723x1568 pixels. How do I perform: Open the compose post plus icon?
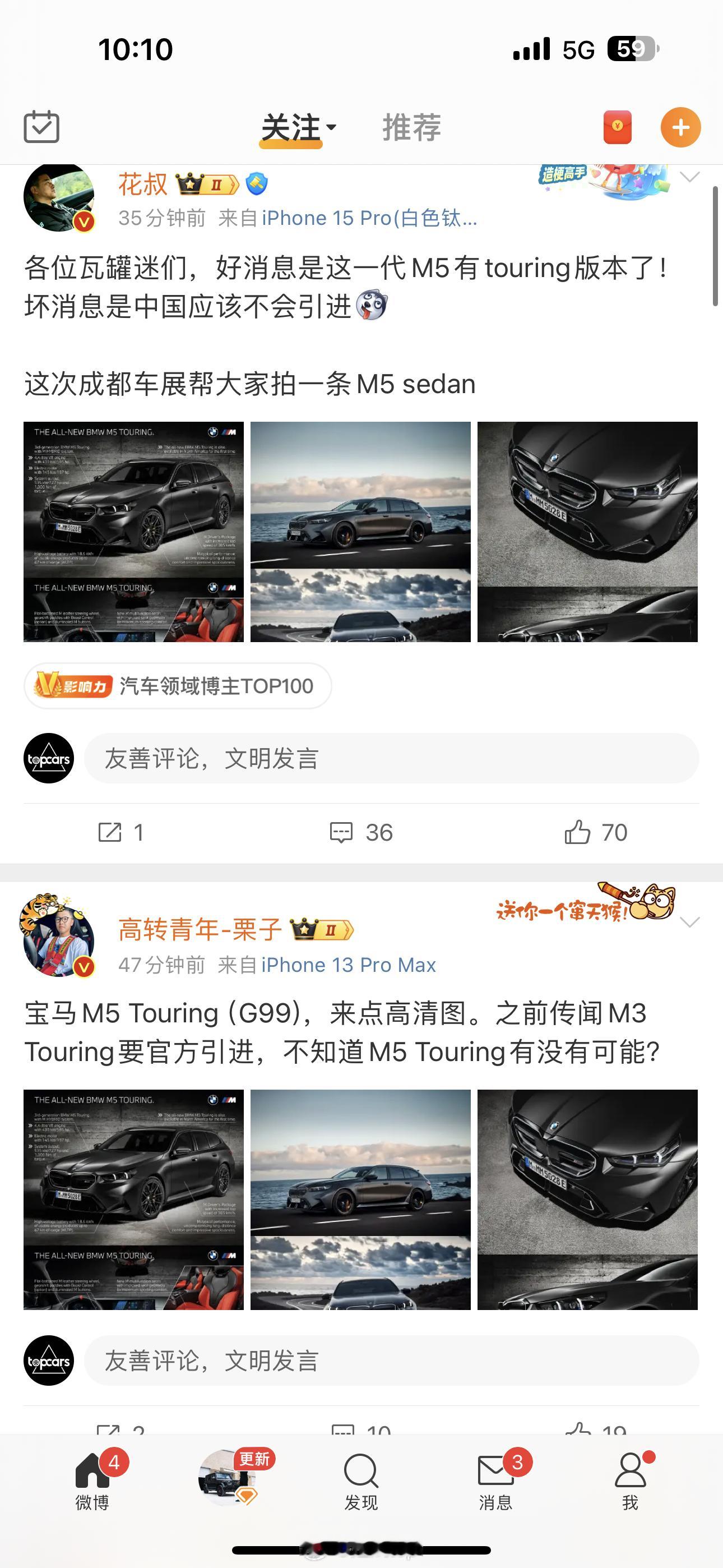pos(680,128)
